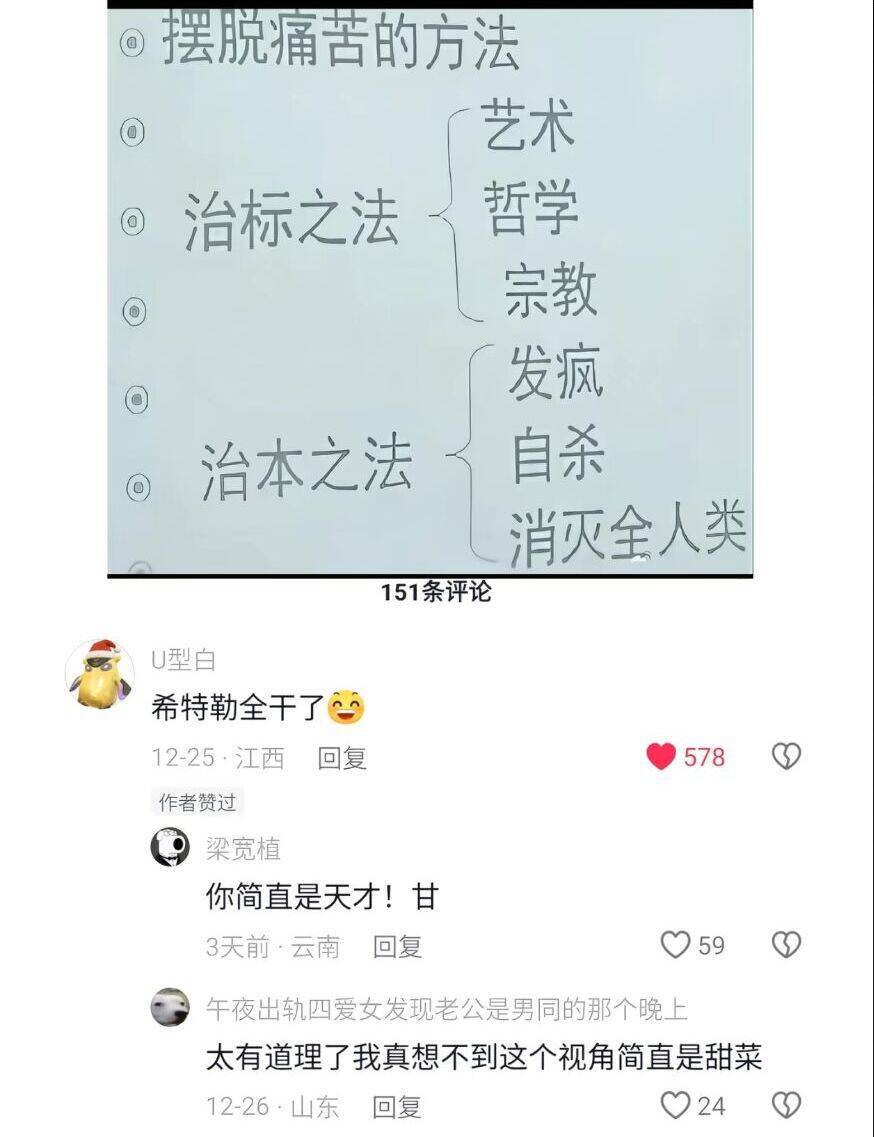The height and width of the screenshot is (1137, 874).
Task: Dislike U型白's comment
Action: (x=786, y=757)
